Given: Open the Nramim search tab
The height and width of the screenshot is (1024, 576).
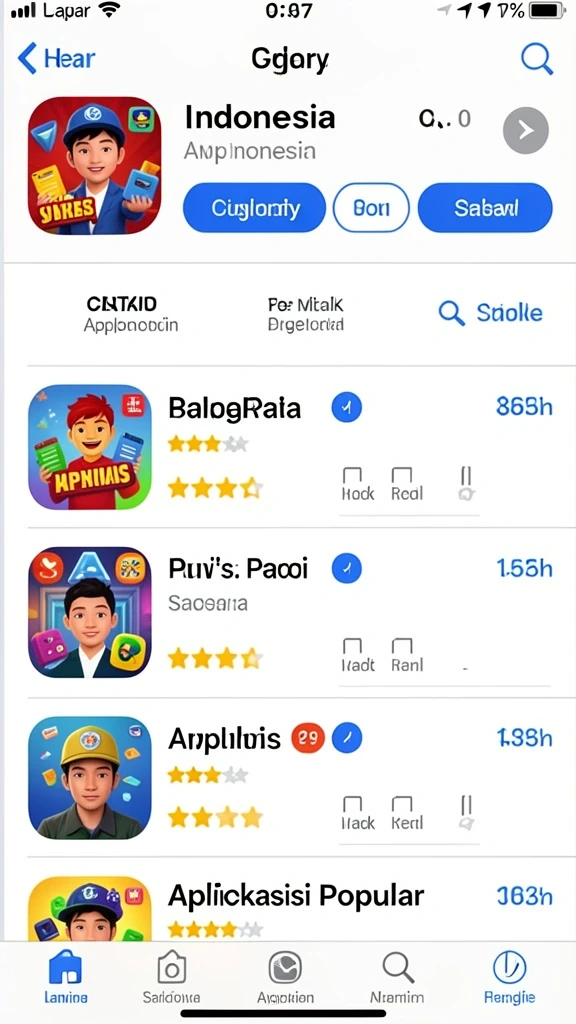Looking at the screenshot, I should click(397, 976).
